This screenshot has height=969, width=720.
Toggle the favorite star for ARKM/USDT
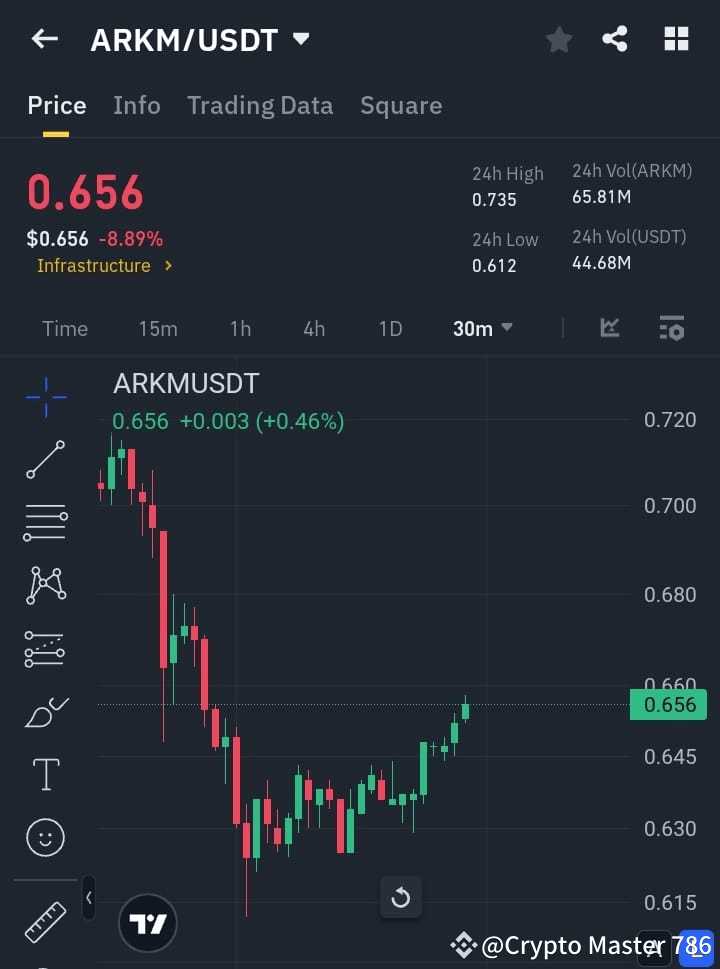(558, 38)
